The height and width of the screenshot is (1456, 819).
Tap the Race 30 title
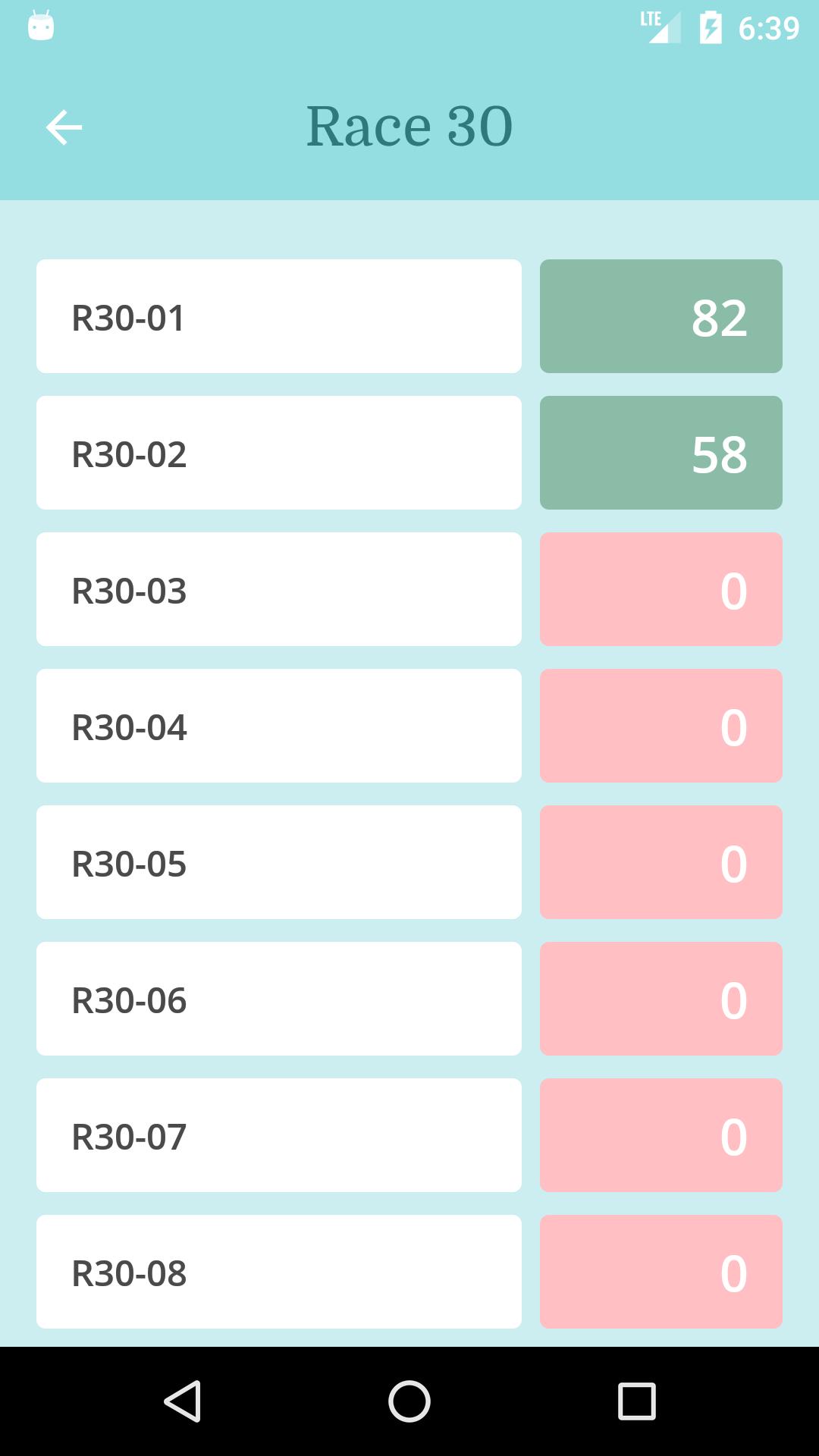pyautogui.click(x=409, y=126)
